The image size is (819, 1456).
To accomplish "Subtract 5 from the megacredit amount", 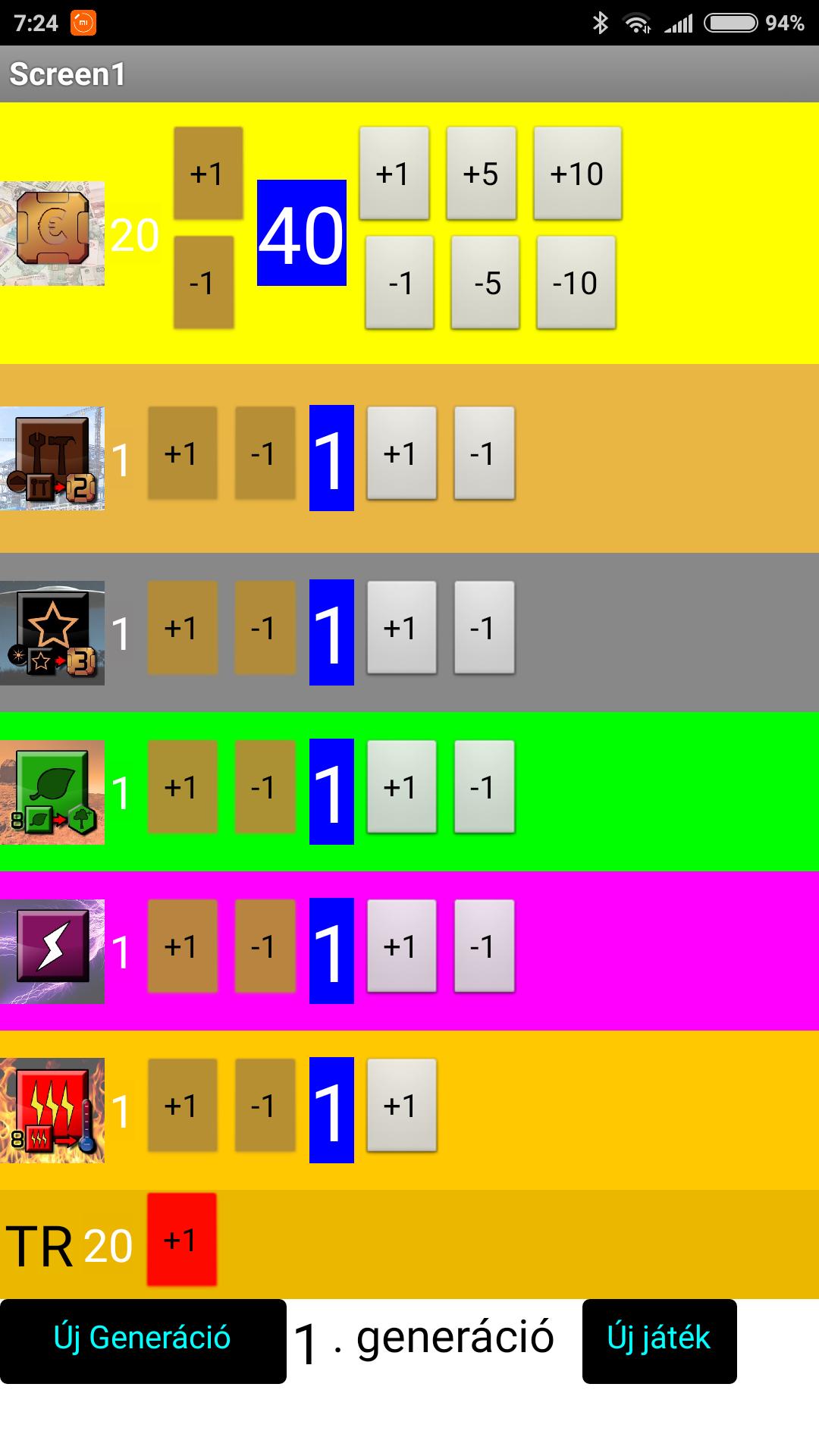I will click(485, 283).
